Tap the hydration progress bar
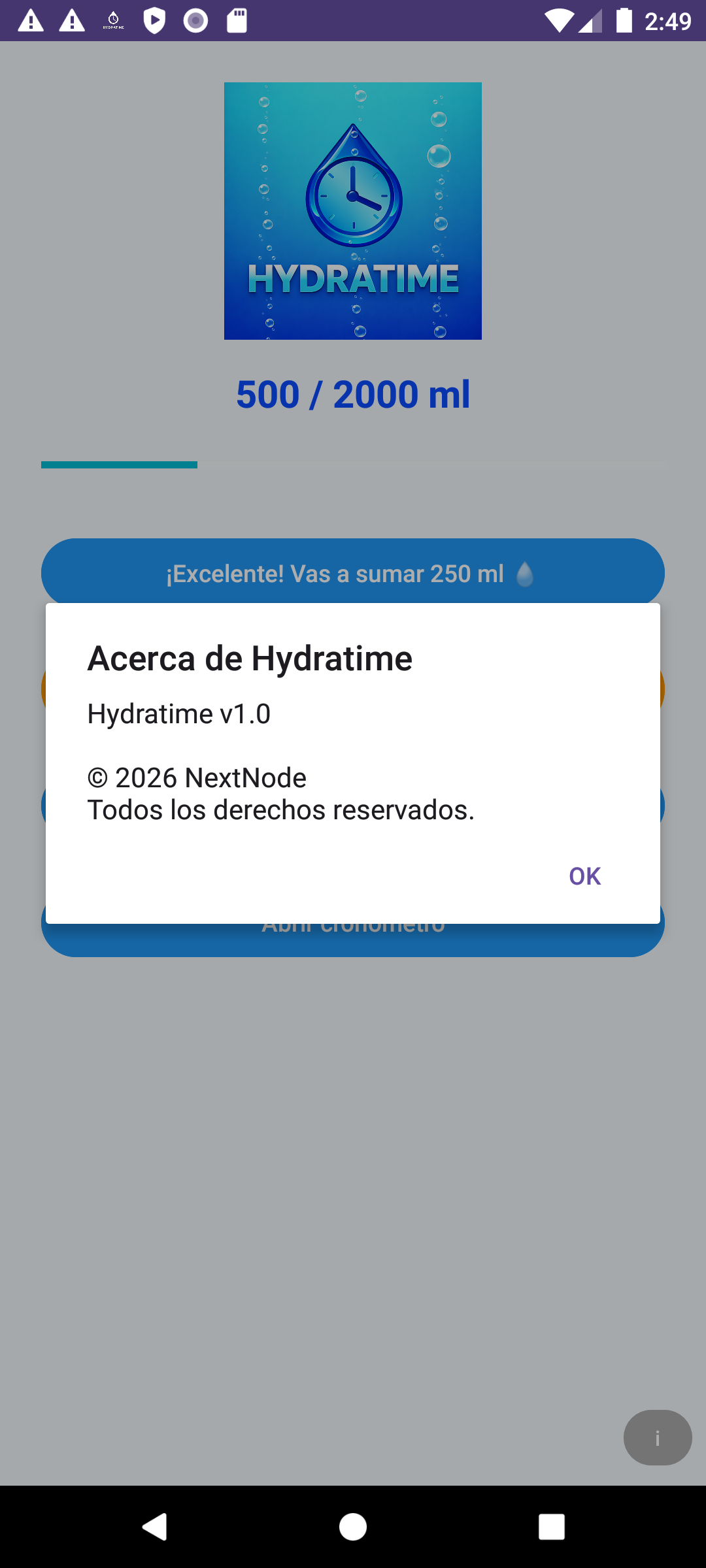 point(352,465)
